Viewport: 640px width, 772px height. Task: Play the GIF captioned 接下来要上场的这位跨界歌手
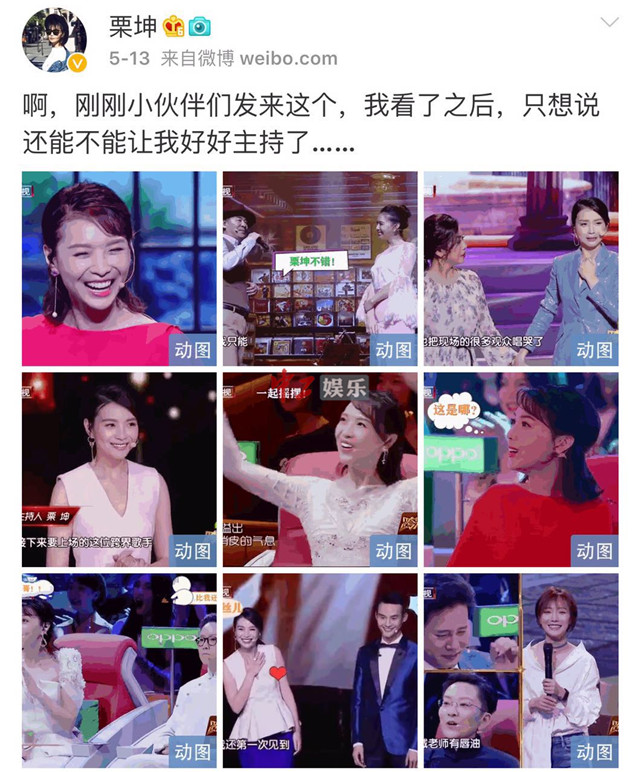(x=119, y=469)
